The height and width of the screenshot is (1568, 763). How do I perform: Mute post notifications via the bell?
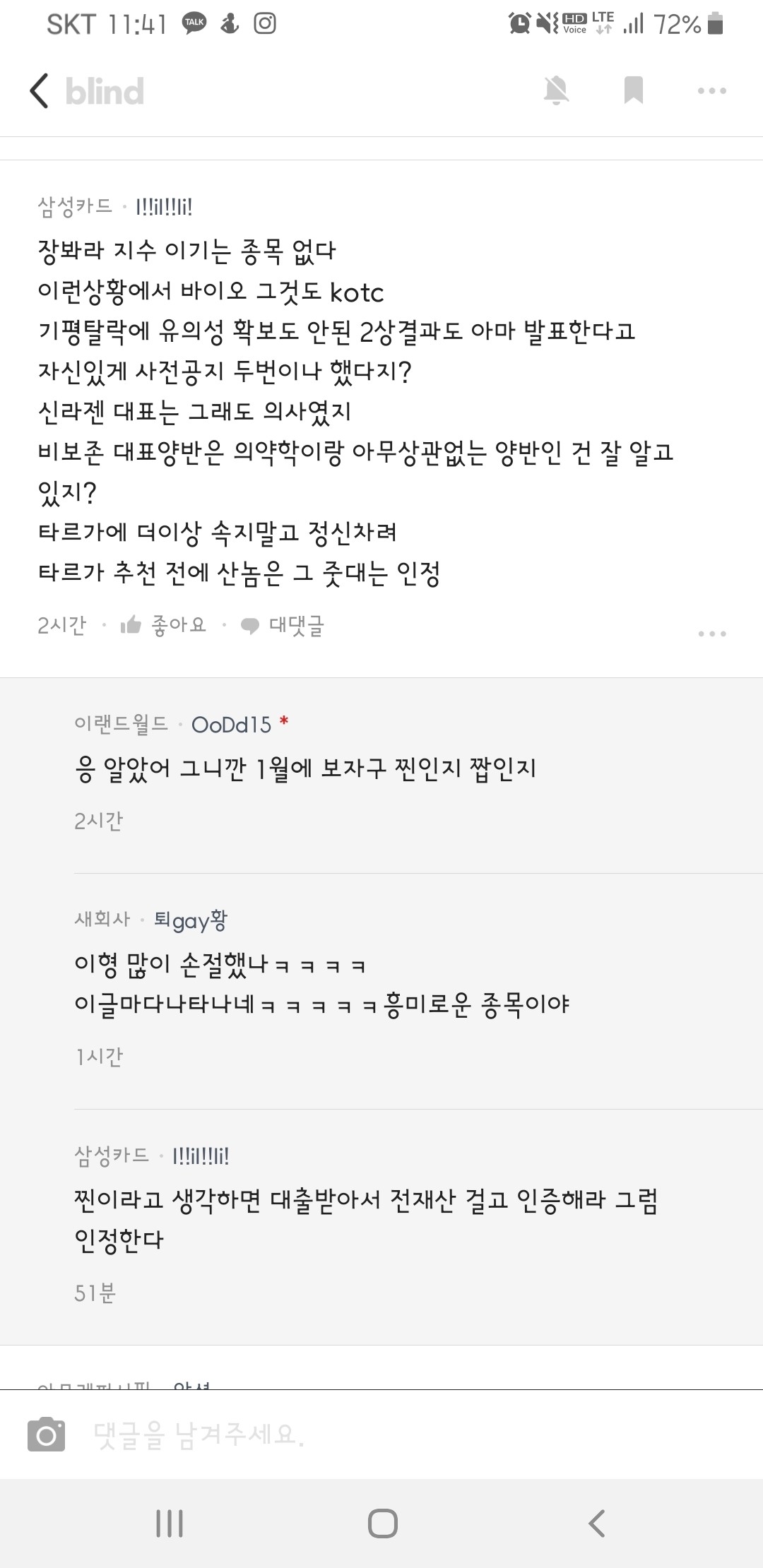558,90
